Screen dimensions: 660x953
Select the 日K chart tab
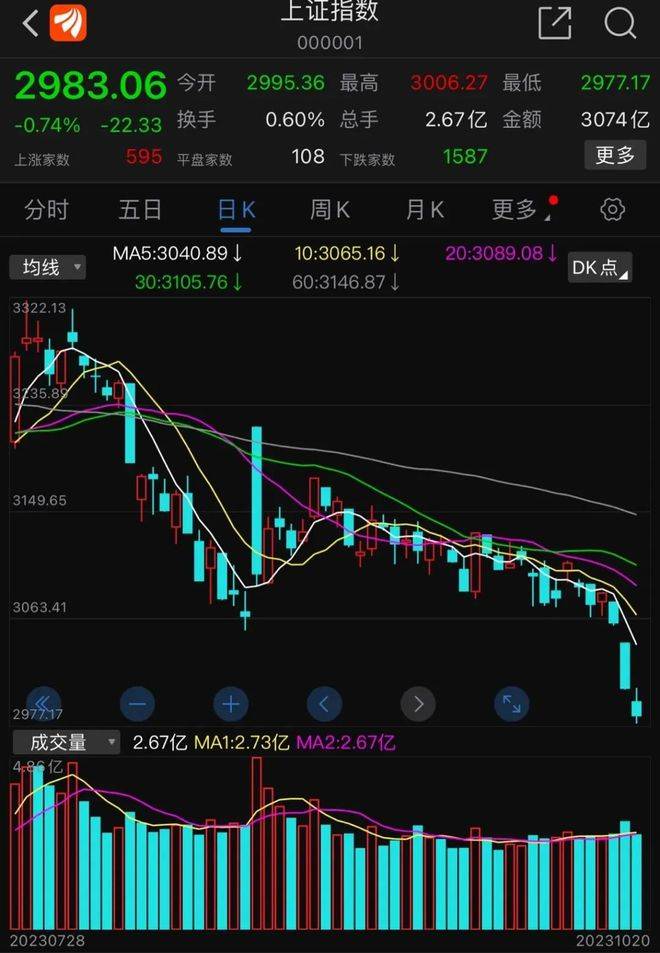pyautogui.click(x=237, y=209)
